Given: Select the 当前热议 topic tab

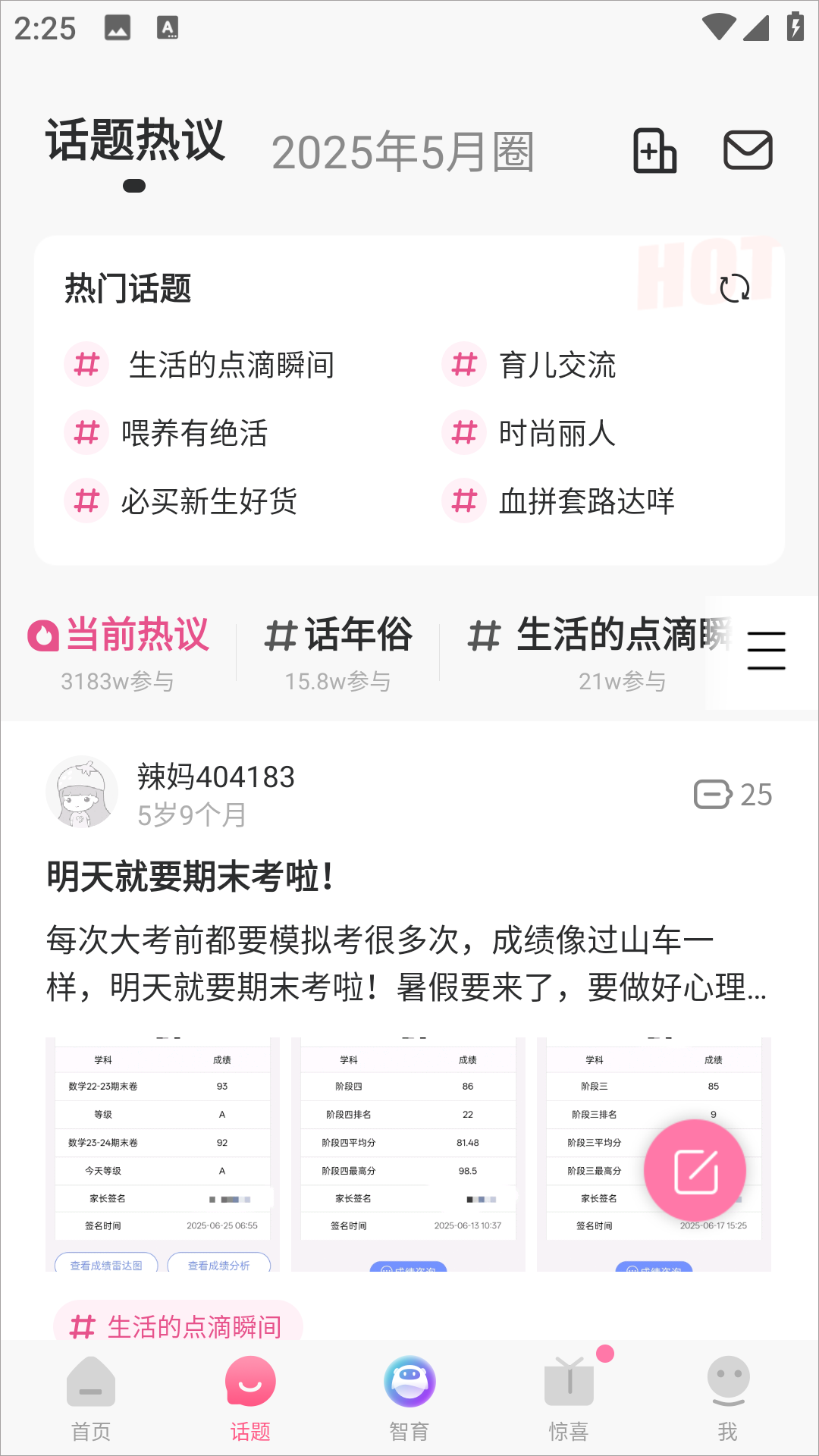Looking at the screenshot, I should click(x=119, y=652).
